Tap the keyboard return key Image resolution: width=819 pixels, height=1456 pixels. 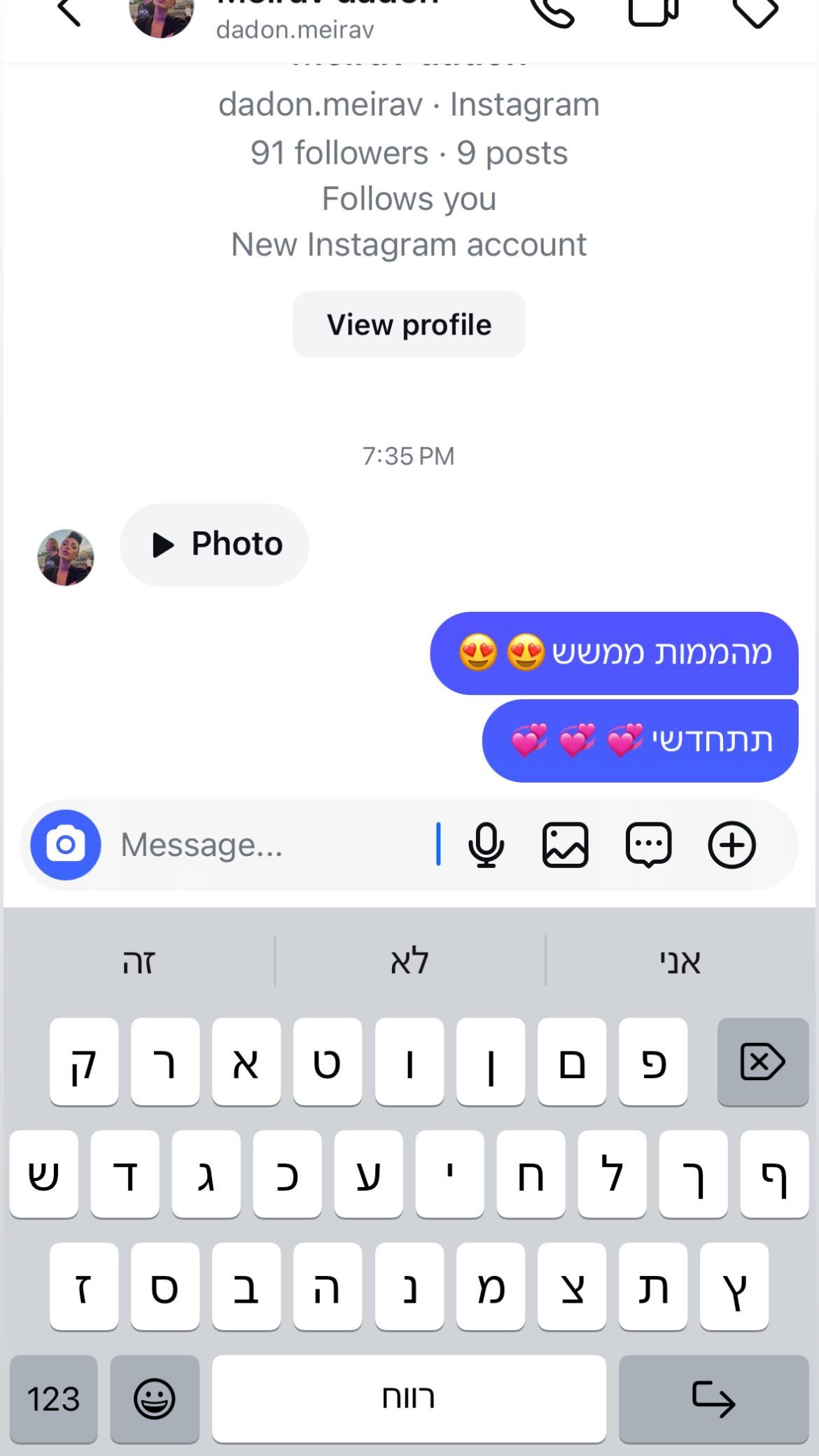click(713, 1399)
